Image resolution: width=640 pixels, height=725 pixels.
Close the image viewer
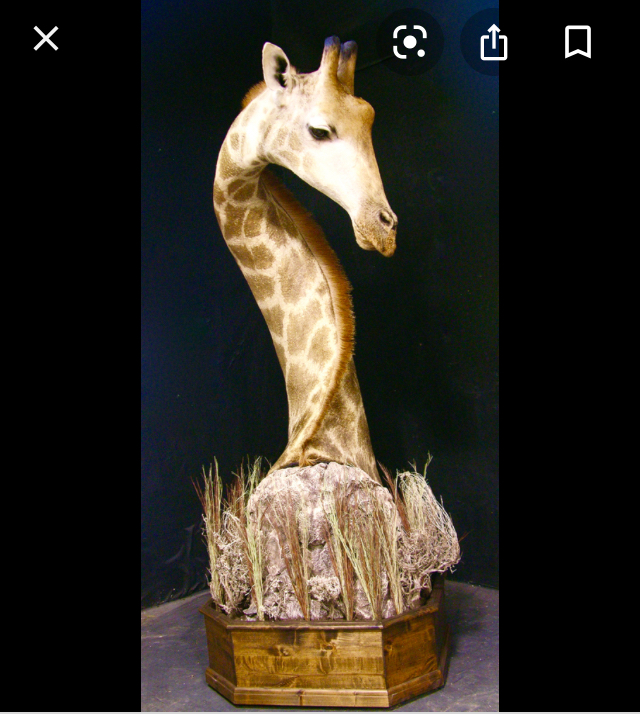coord(46,39)
